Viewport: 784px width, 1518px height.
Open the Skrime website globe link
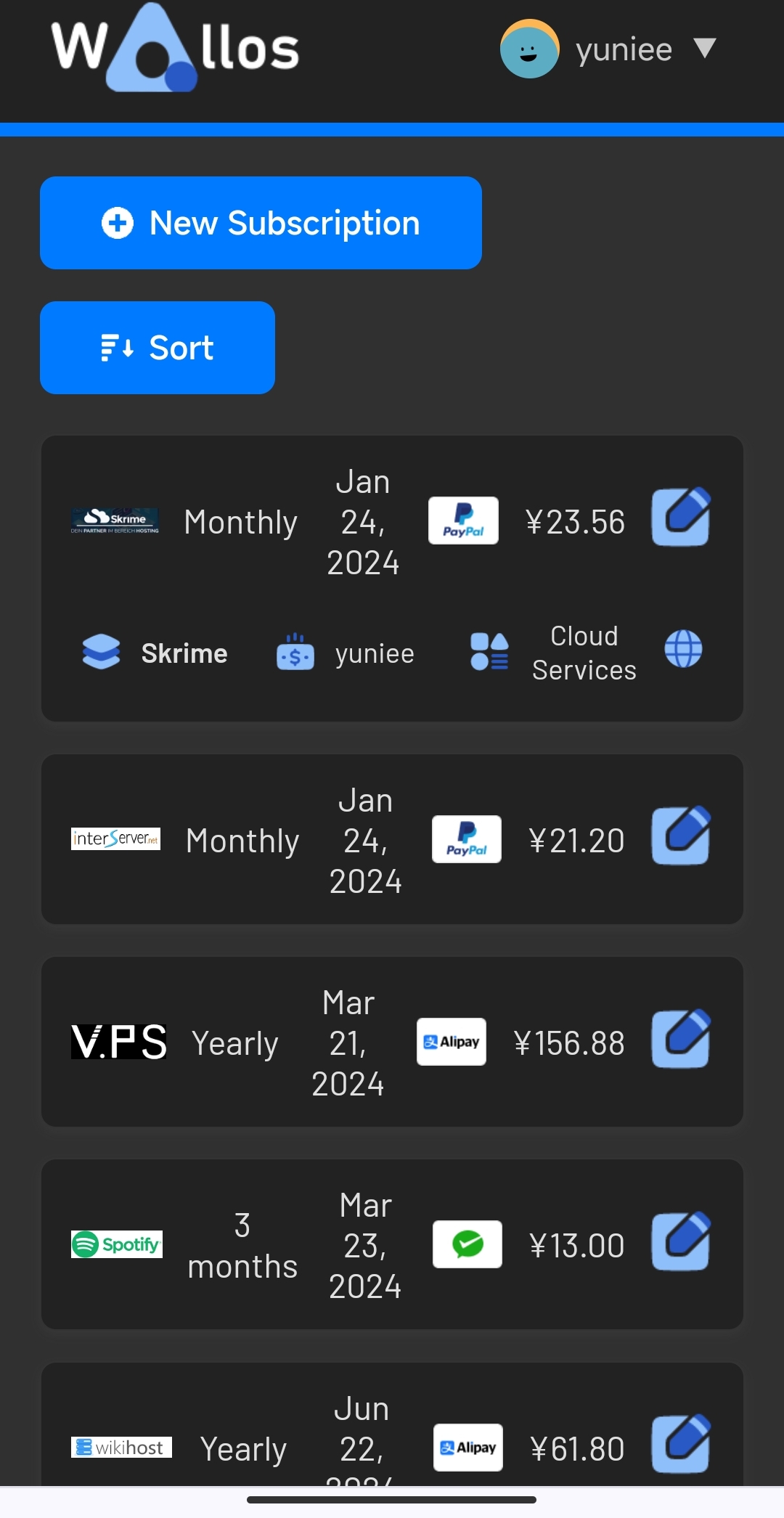(683, 649)
